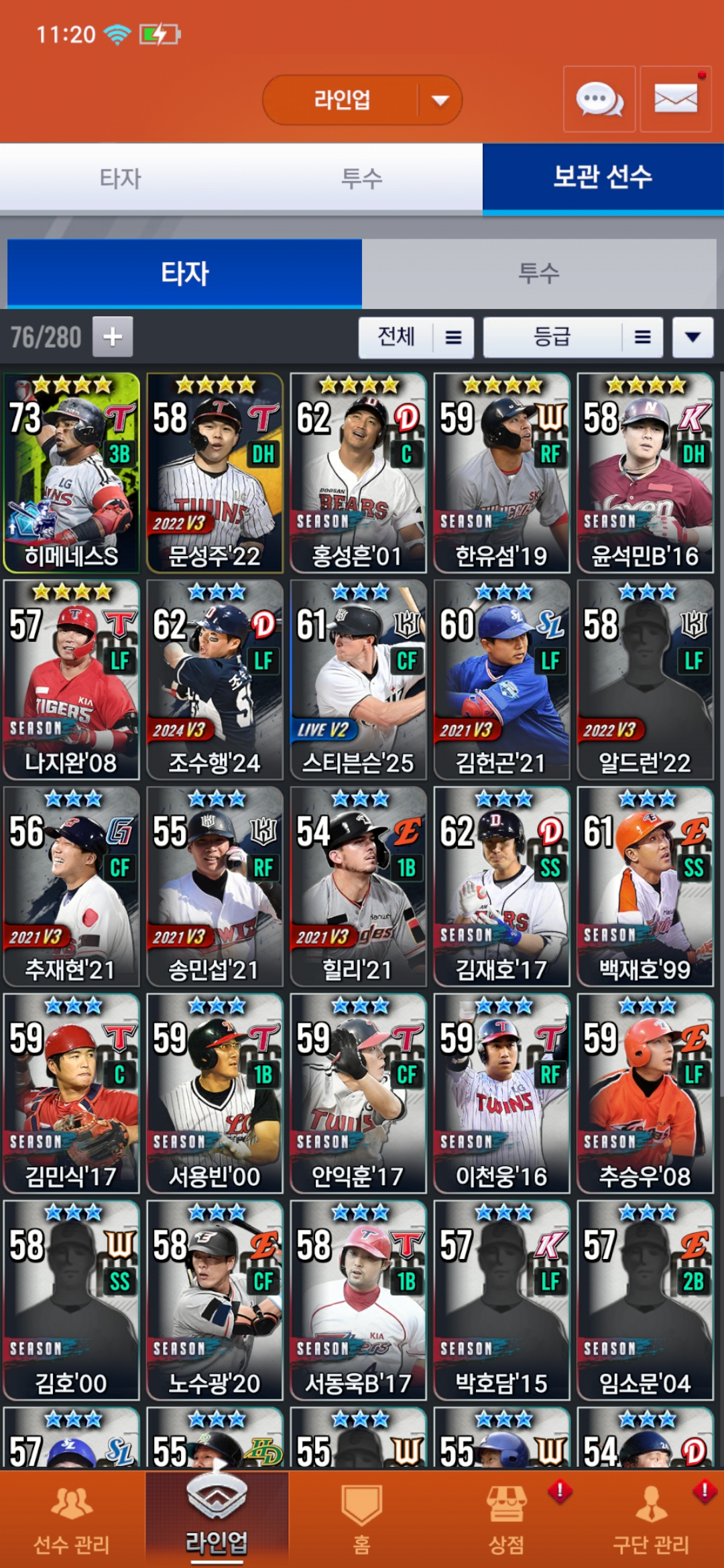Open the mailbox envelope icon
724x1568 pixels.
click(x=675, y=100)
